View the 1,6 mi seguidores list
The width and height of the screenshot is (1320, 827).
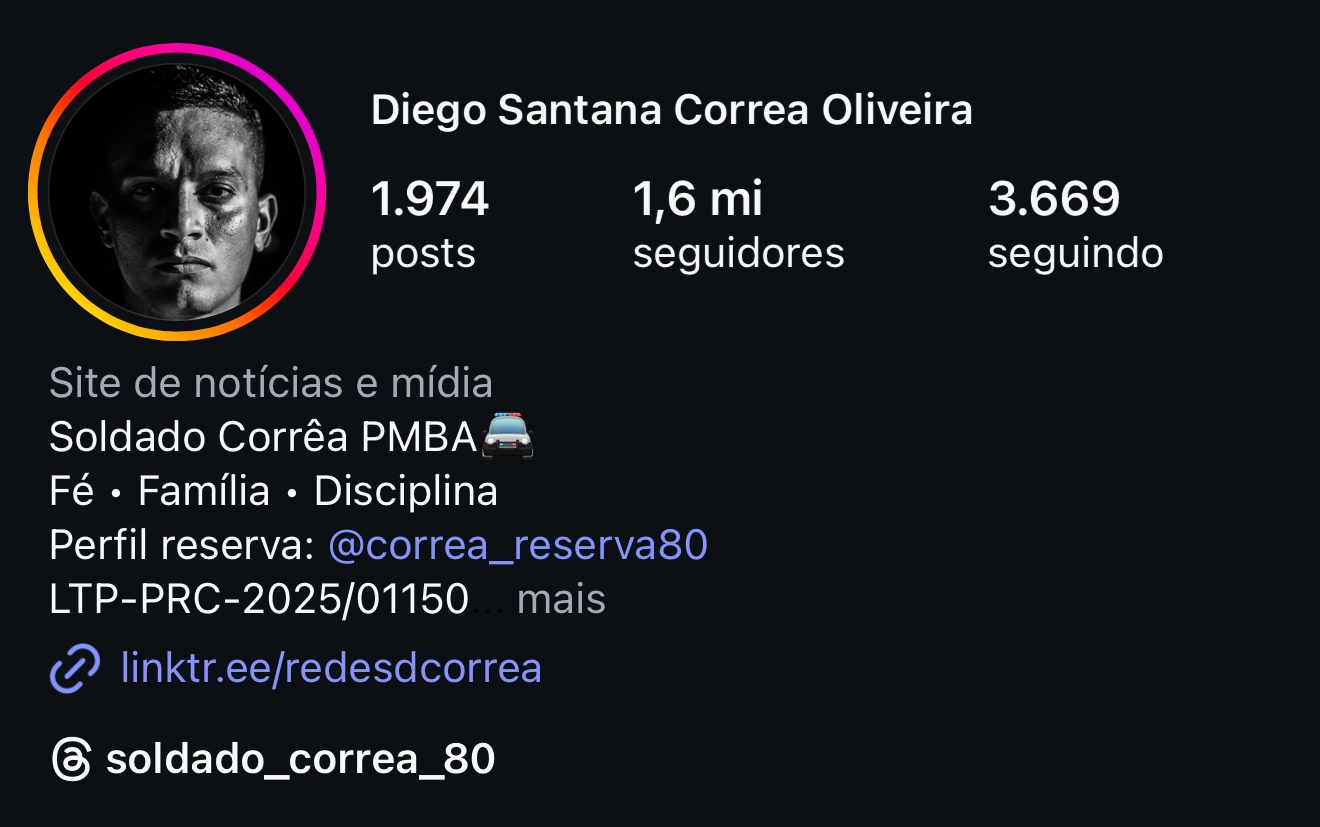(x=738, y=224)
